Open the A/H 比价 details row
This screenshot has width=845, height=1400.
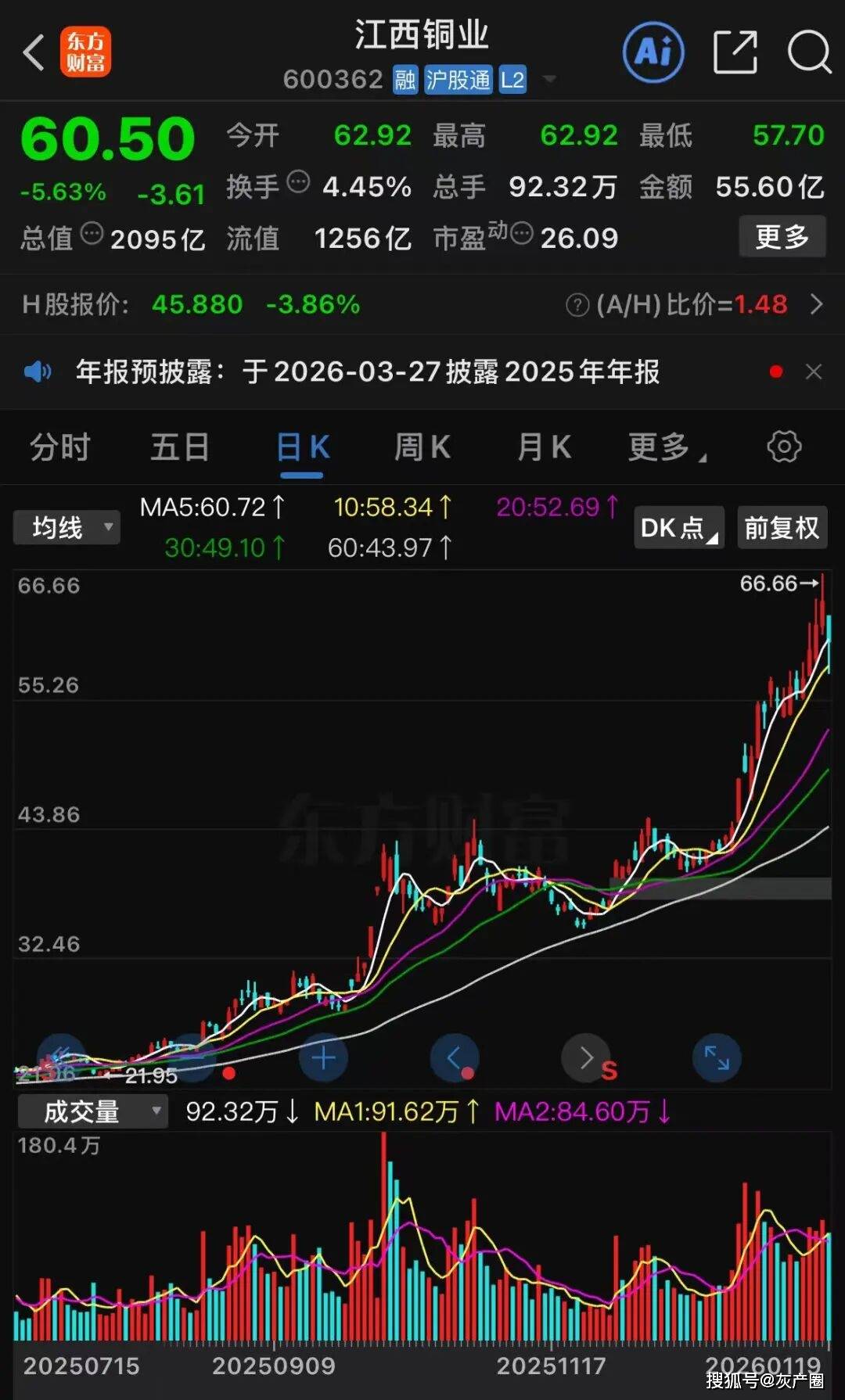click(816, 304)
